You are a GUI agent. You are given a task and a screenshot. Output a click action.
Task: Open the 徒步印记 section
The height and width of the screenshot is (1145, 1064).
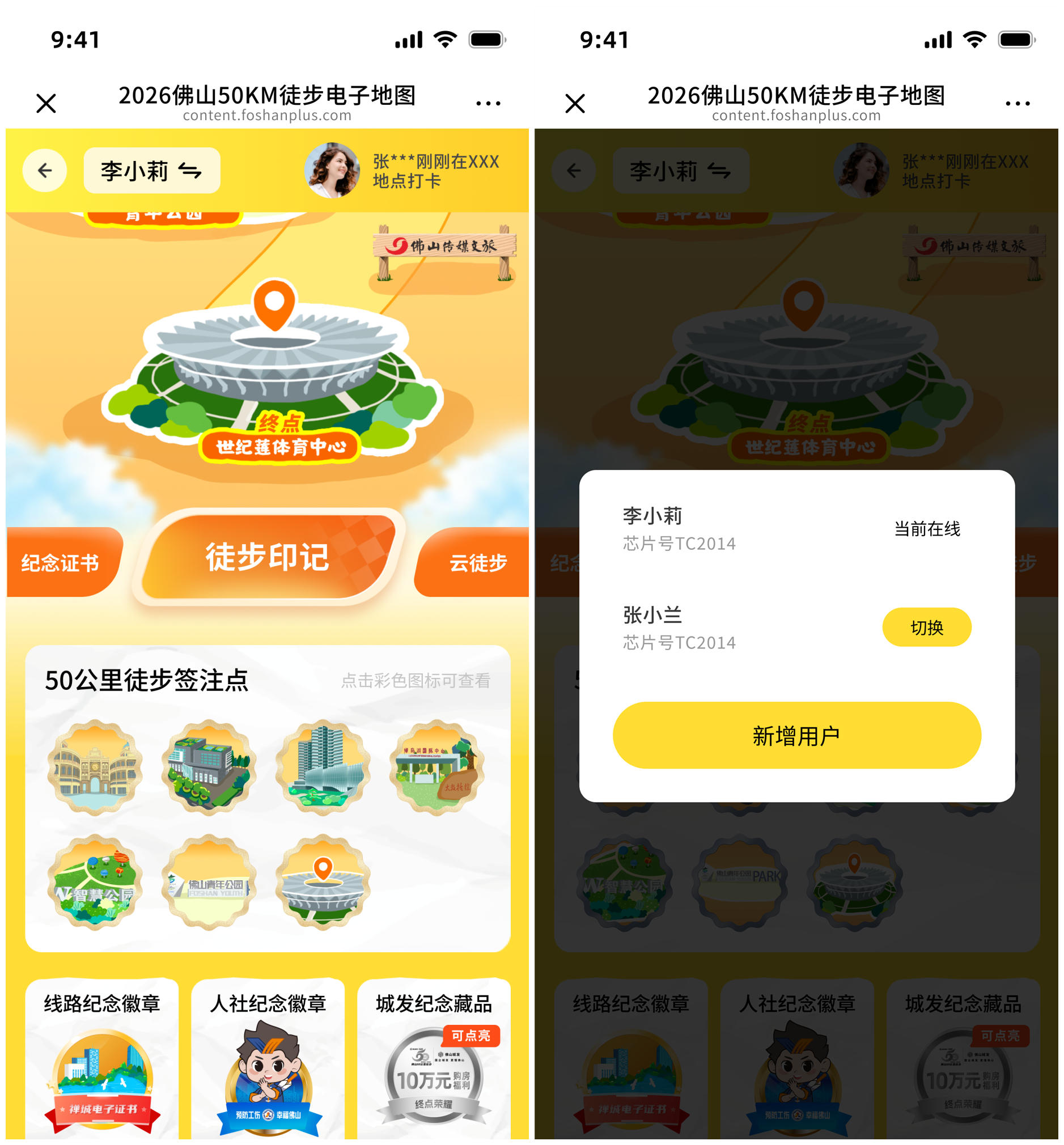pos(268,556)
